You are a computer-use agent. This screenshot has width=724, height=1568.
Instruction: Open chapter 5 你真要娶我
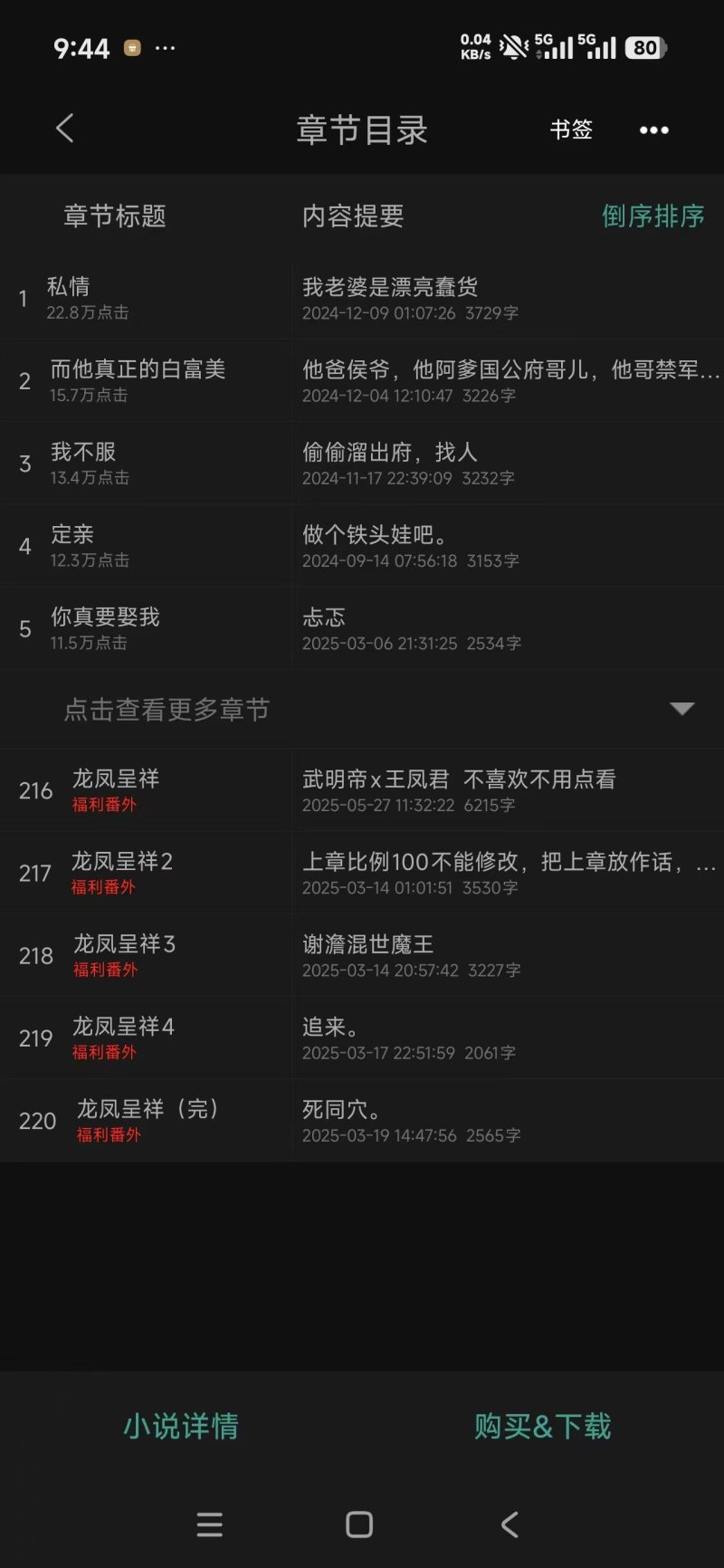(x=145, y=628)
